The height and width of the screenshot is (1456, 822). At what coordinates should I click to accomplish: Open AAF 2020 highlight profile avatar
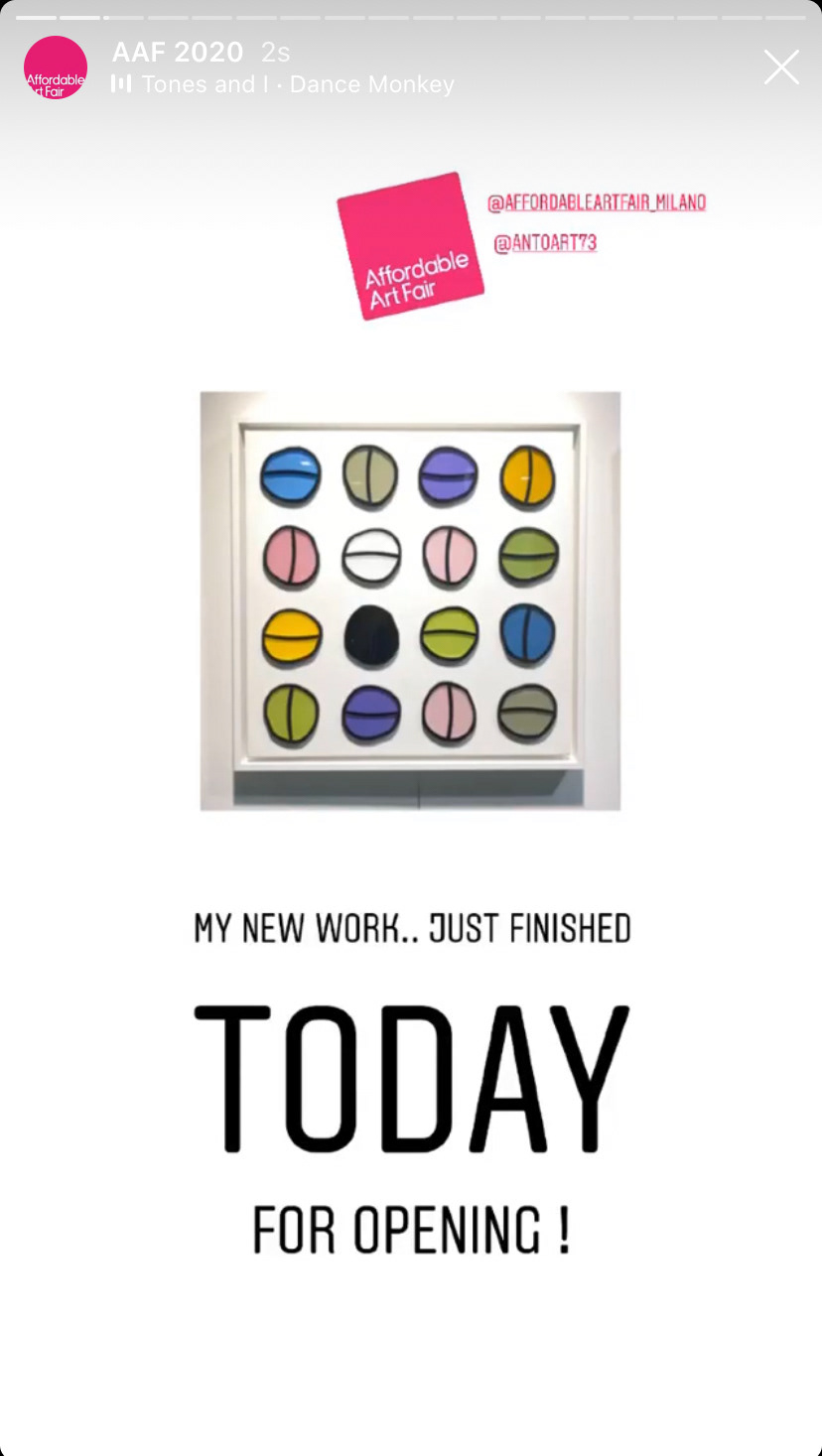tap(56, 67)
